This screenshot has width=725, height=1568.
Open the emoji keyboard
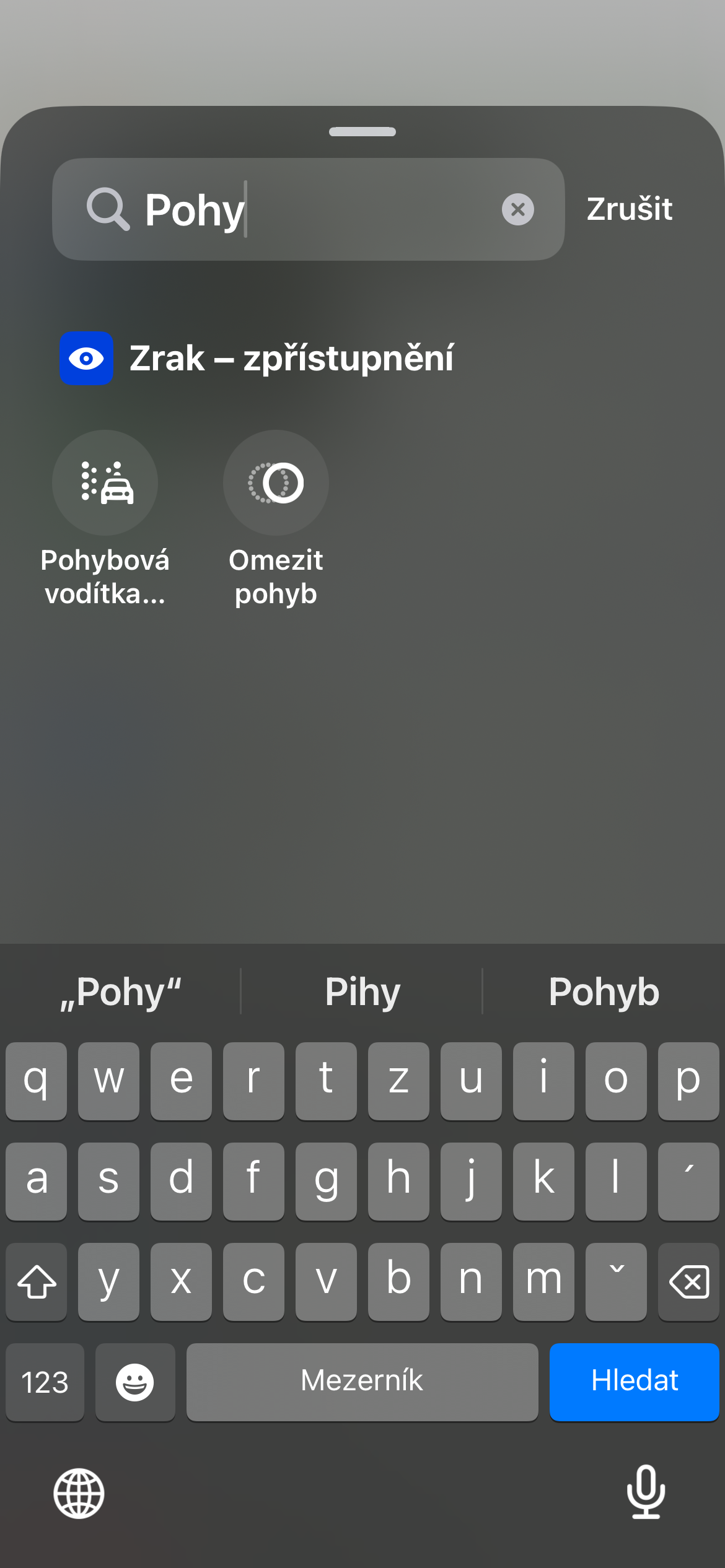135,1382
